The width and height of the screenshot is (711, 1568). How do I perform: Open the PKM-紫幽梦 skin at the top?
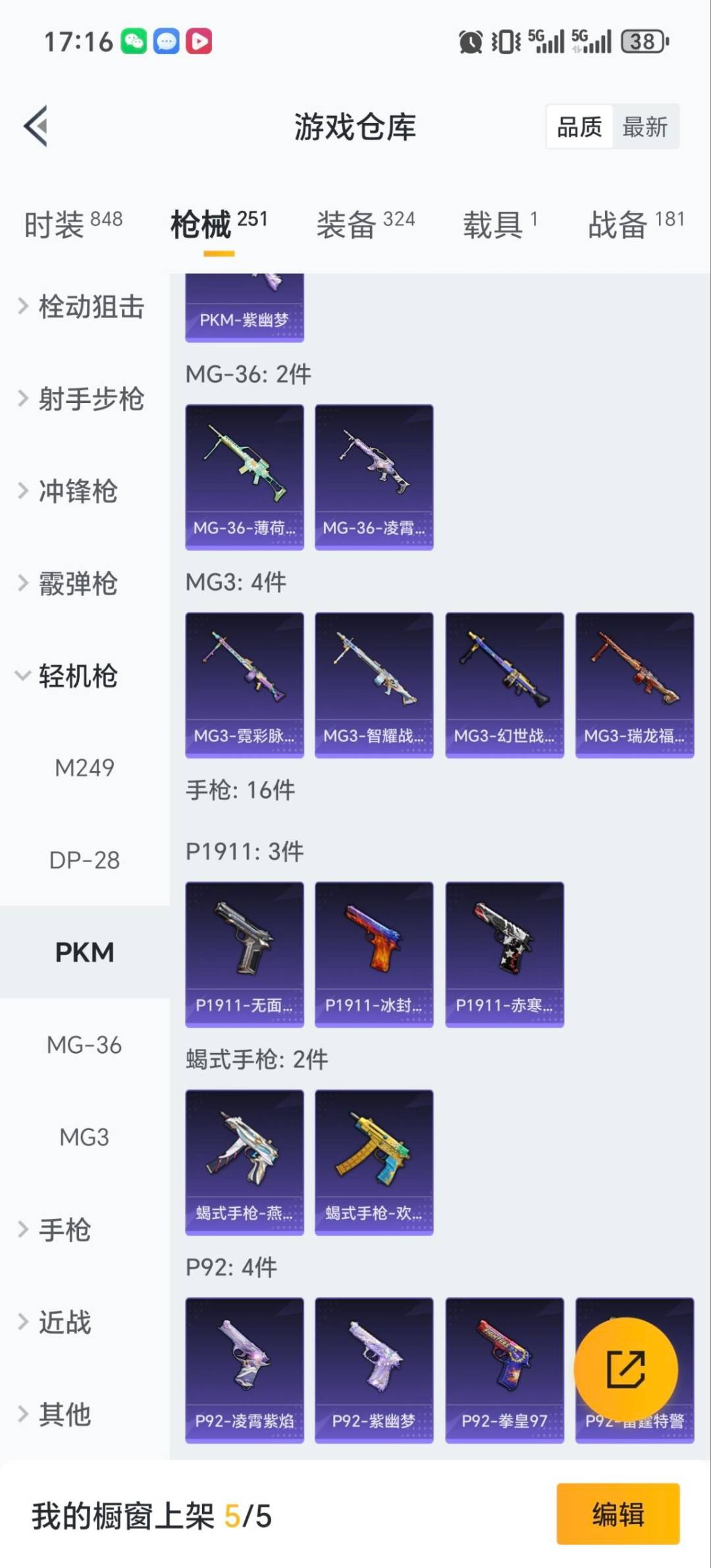[244, 303]
